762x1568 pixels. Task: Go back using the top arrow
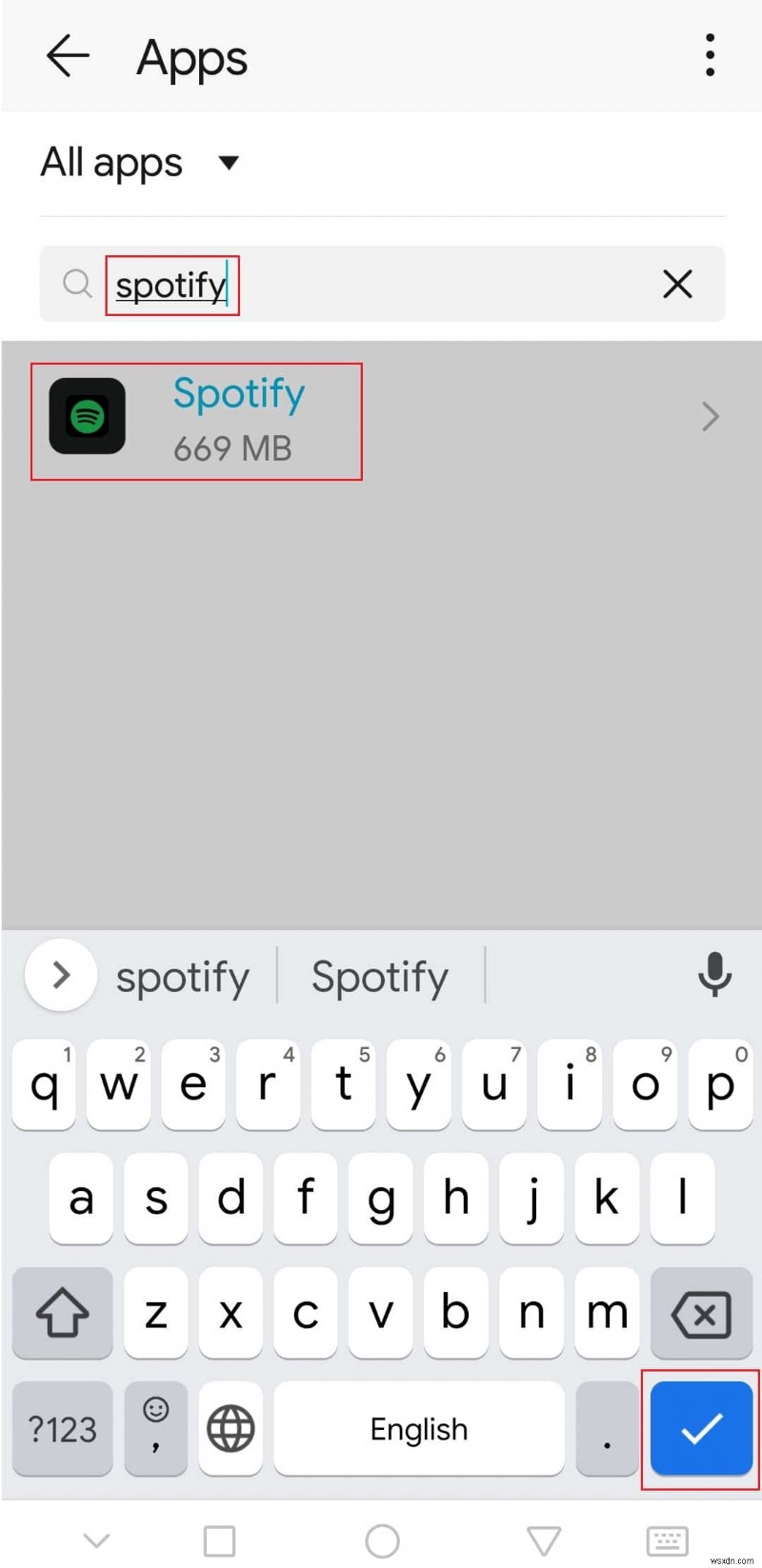click(x=67, y=55)
